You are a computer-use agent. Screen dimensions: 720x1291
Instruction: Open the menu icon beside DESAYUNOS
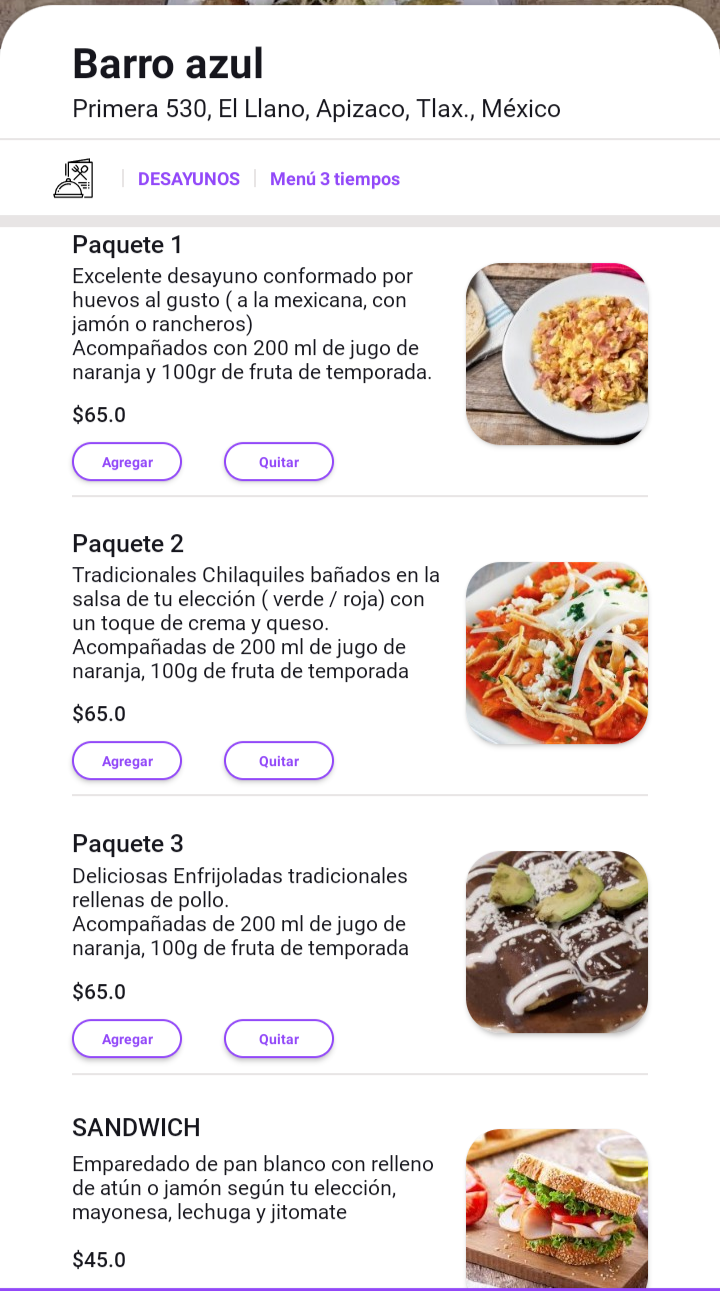[x=73, y=179]
